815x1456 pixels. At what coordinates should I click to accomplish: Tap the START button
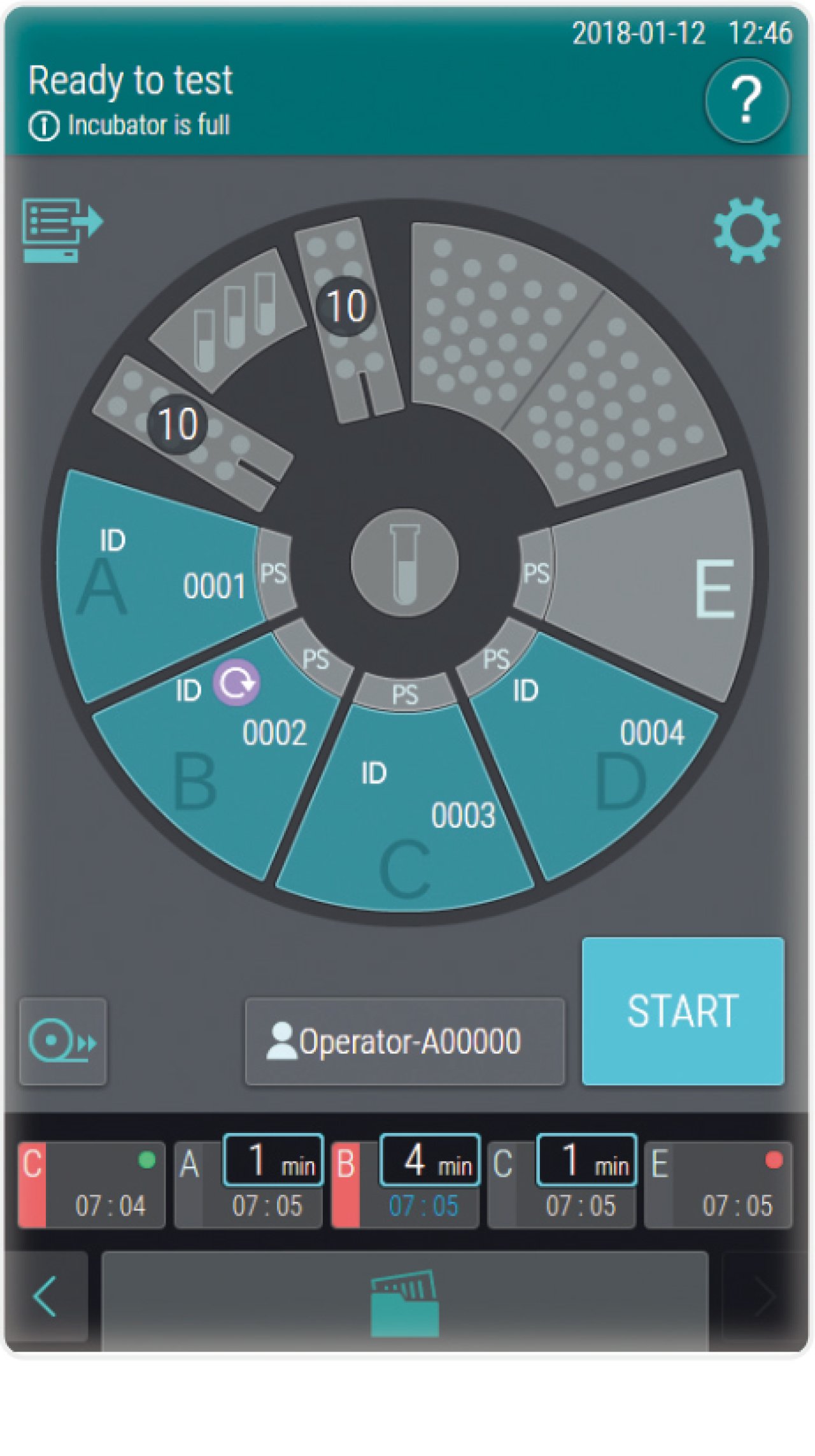[x=683, y=1011]
